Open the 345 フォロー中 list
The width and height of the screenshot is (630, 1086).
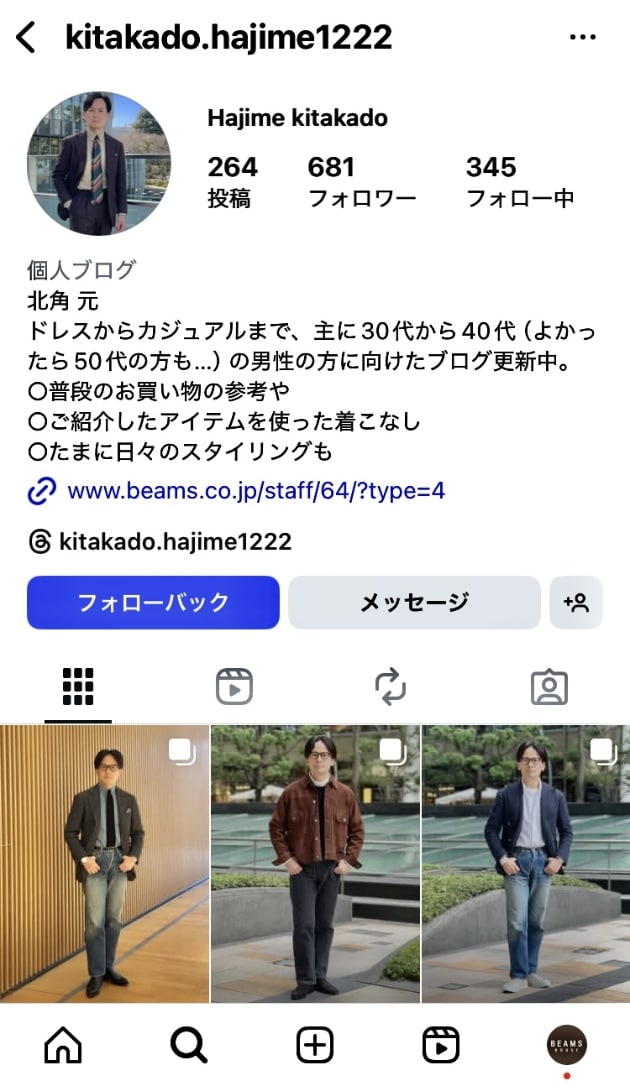coord(520,181)
